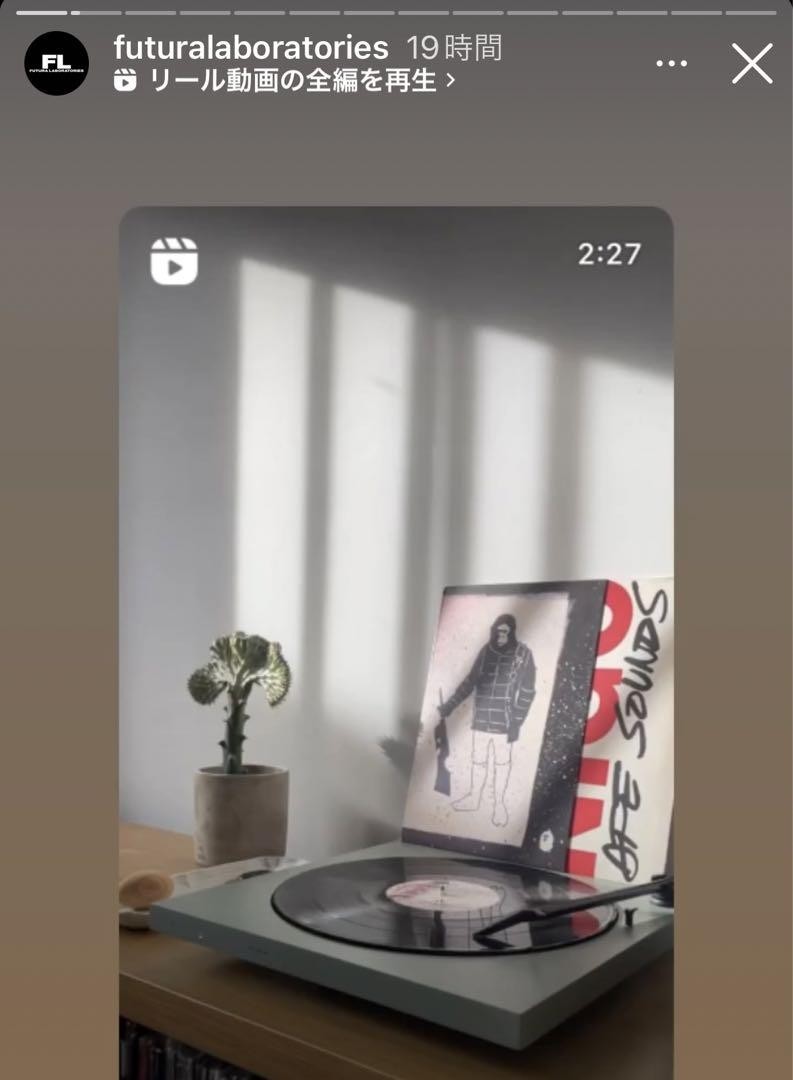The height and width of the screenshot is (1080, 793).
Task: Play the full reel via リール動画の全編を再生
Action: [x=292, y=81]
